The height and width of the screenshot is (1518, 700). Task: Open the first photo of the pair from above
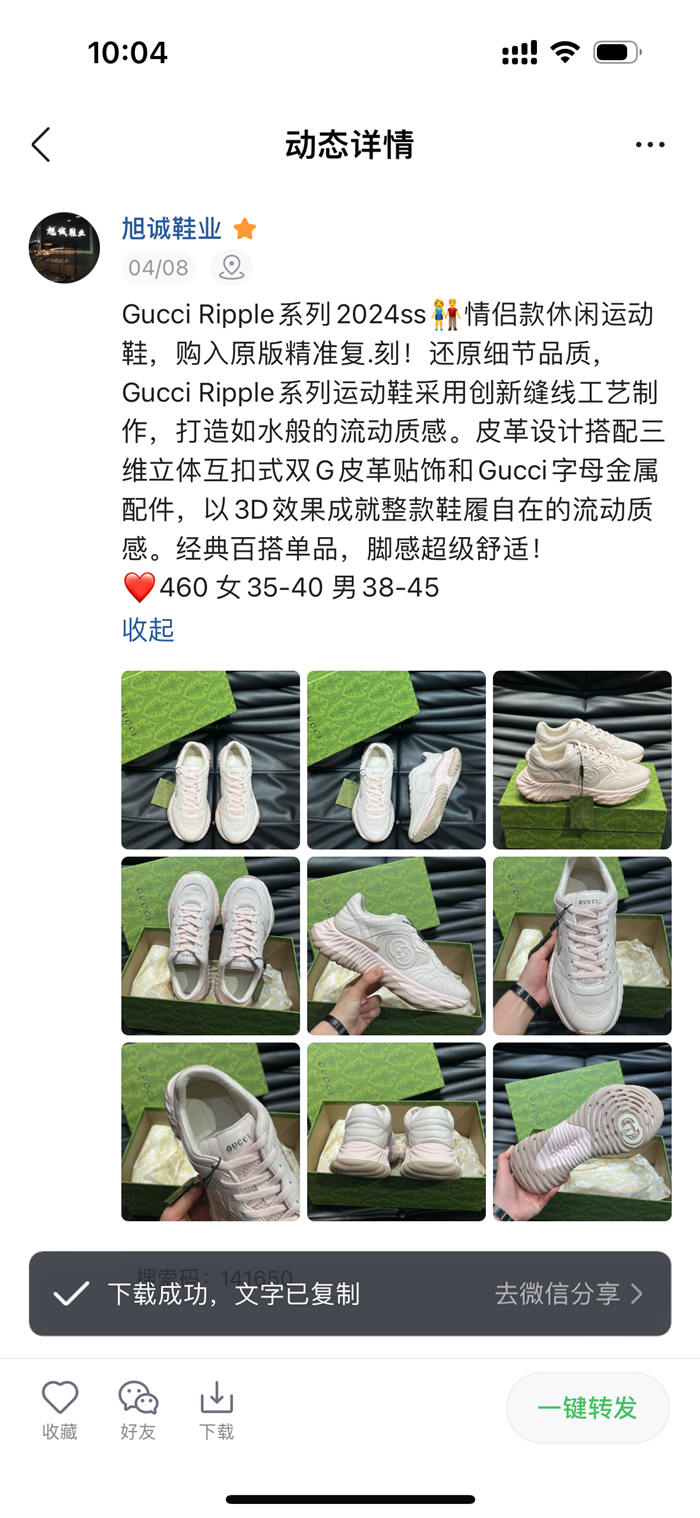coord(210,759)
